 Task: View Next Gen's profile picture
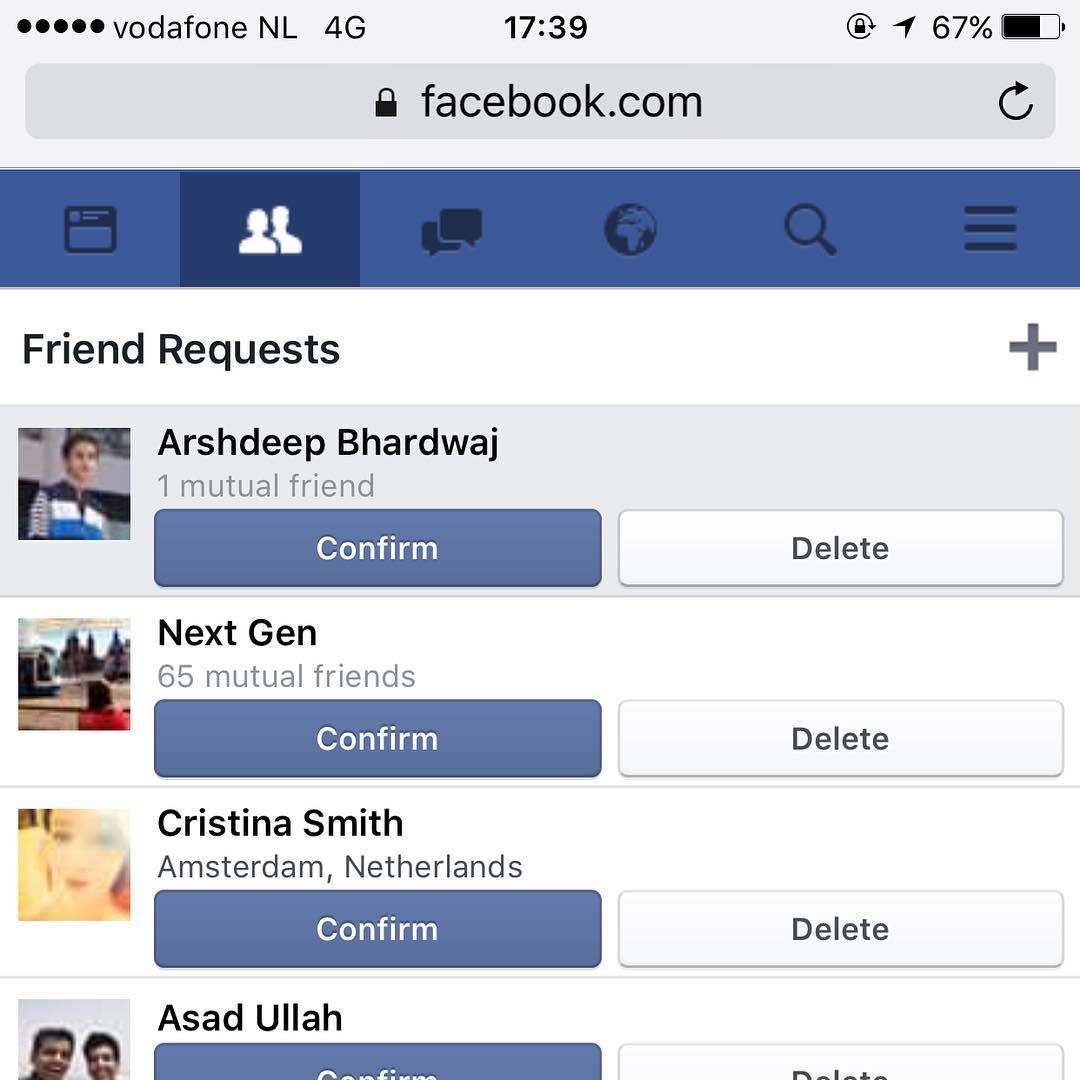pyautogui.click(x=74, y=674)
